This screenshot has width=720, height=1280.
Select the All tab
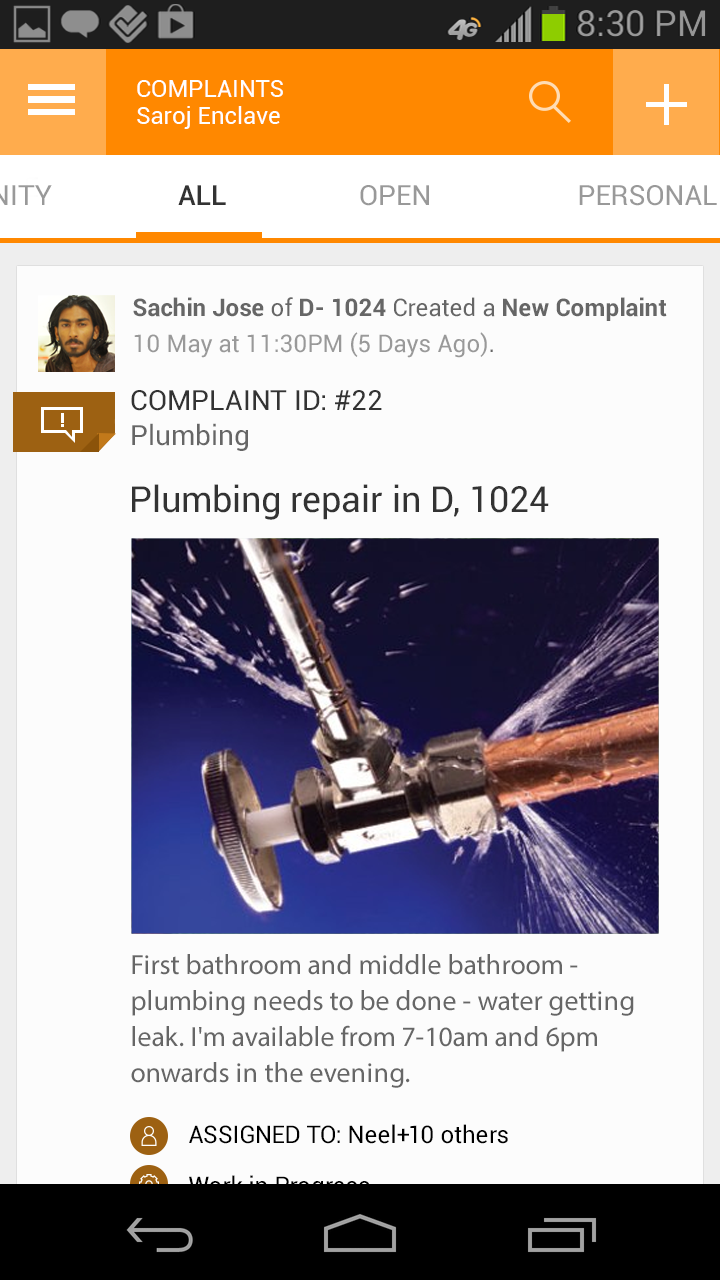pyautogui.click(x=202, y=196)
